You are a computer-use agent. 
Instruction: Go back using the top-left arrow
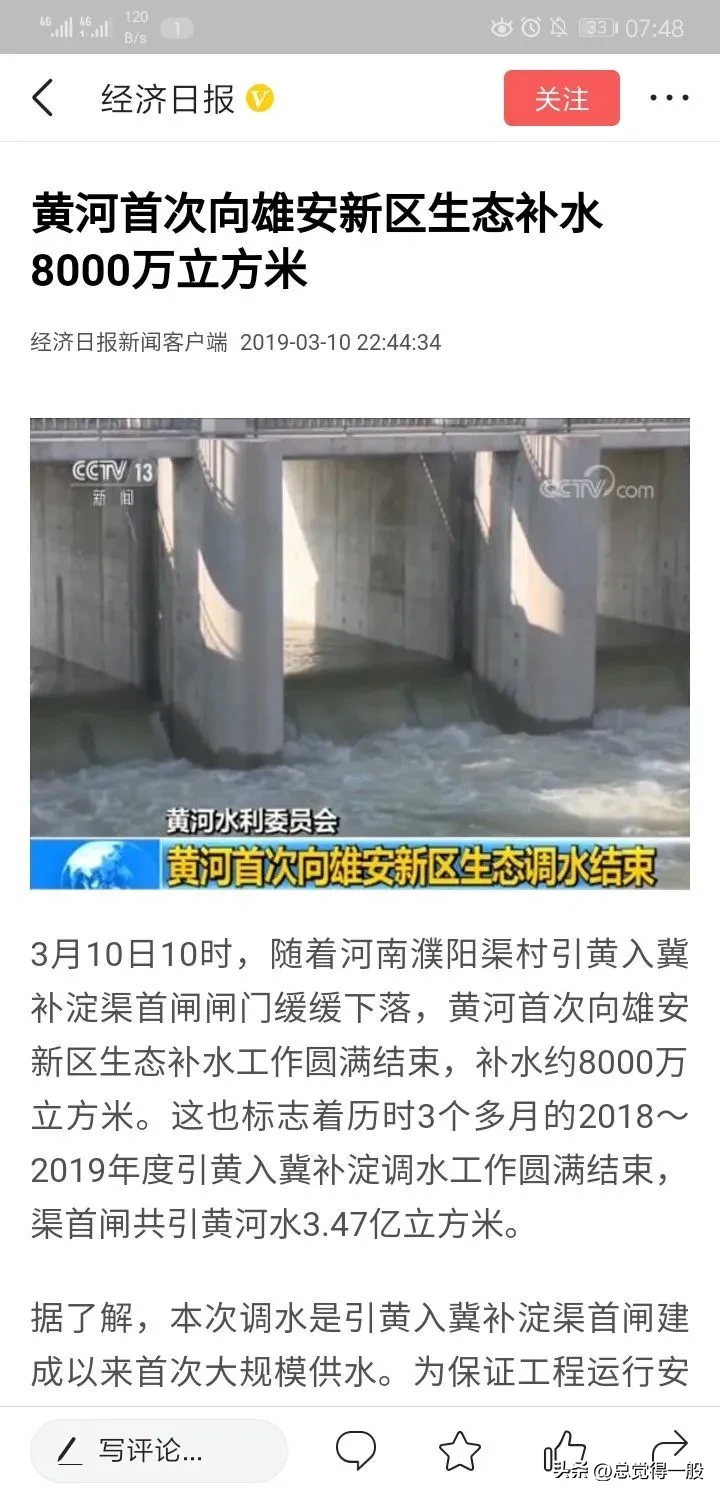click(x=42, y=99)
